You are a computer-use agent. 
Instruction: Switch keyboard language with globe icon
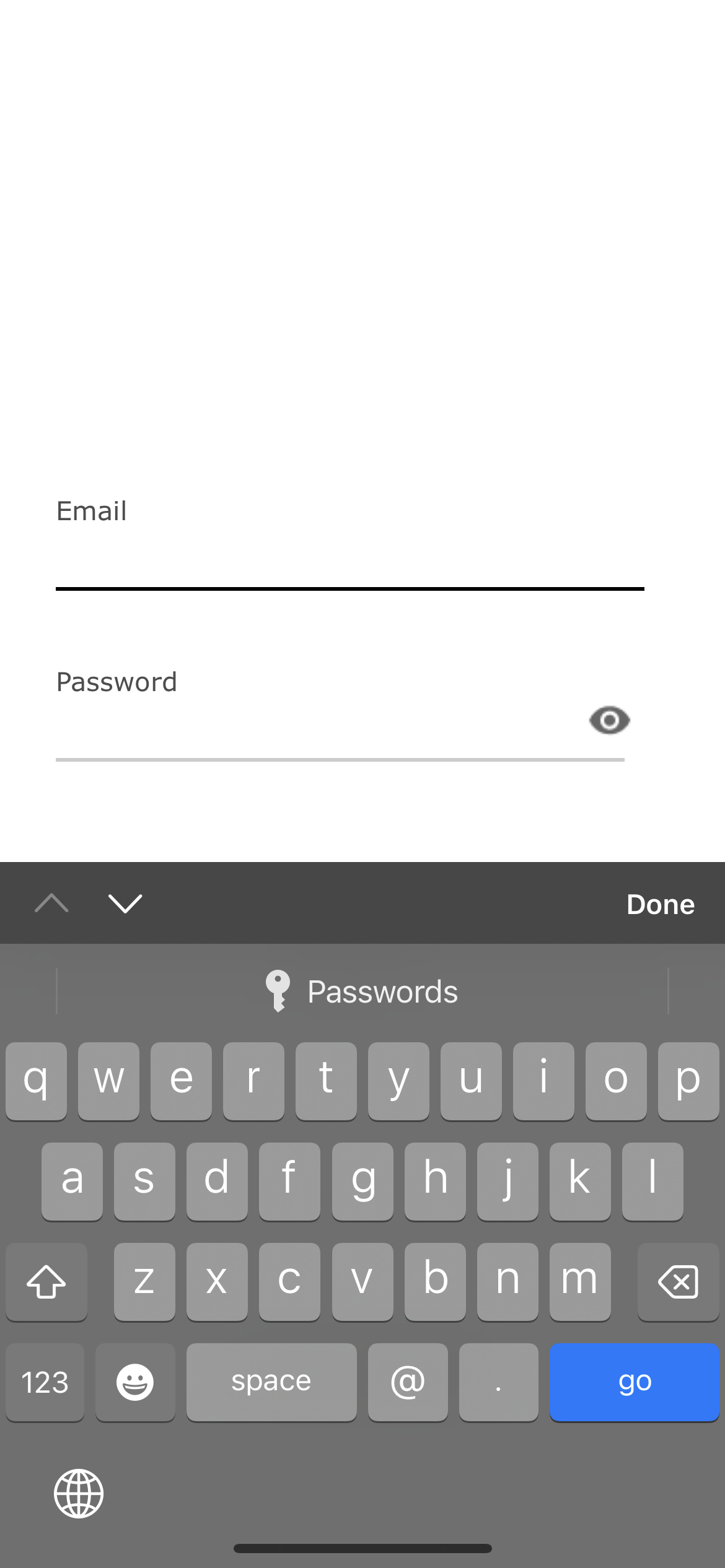[x=79, y=1494]
